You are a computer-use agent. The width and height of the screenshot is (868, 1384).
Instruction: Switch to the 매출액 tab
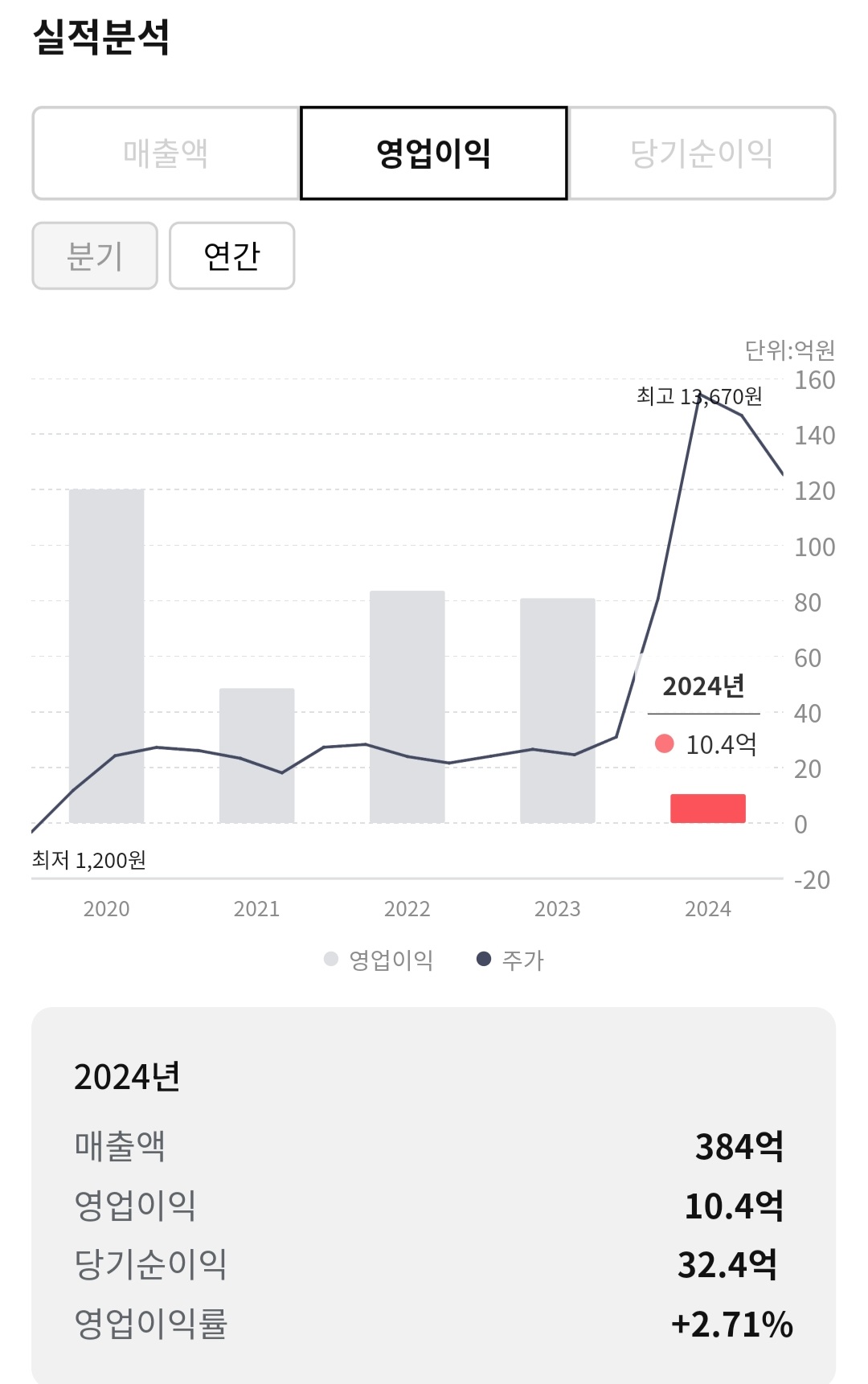click(166, 153)
